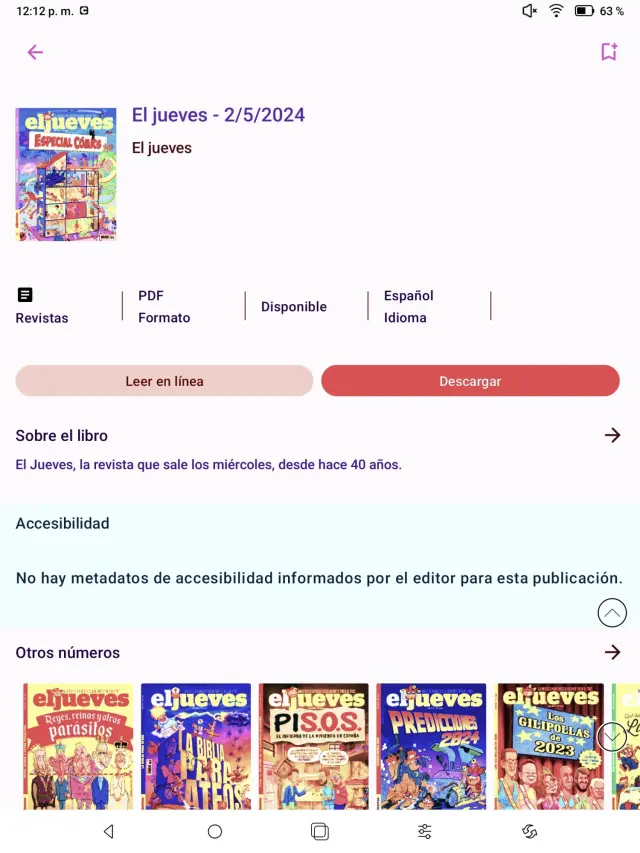Bookmark this El jueves issue
640x853 pixels.
click(x=608, y=52)
